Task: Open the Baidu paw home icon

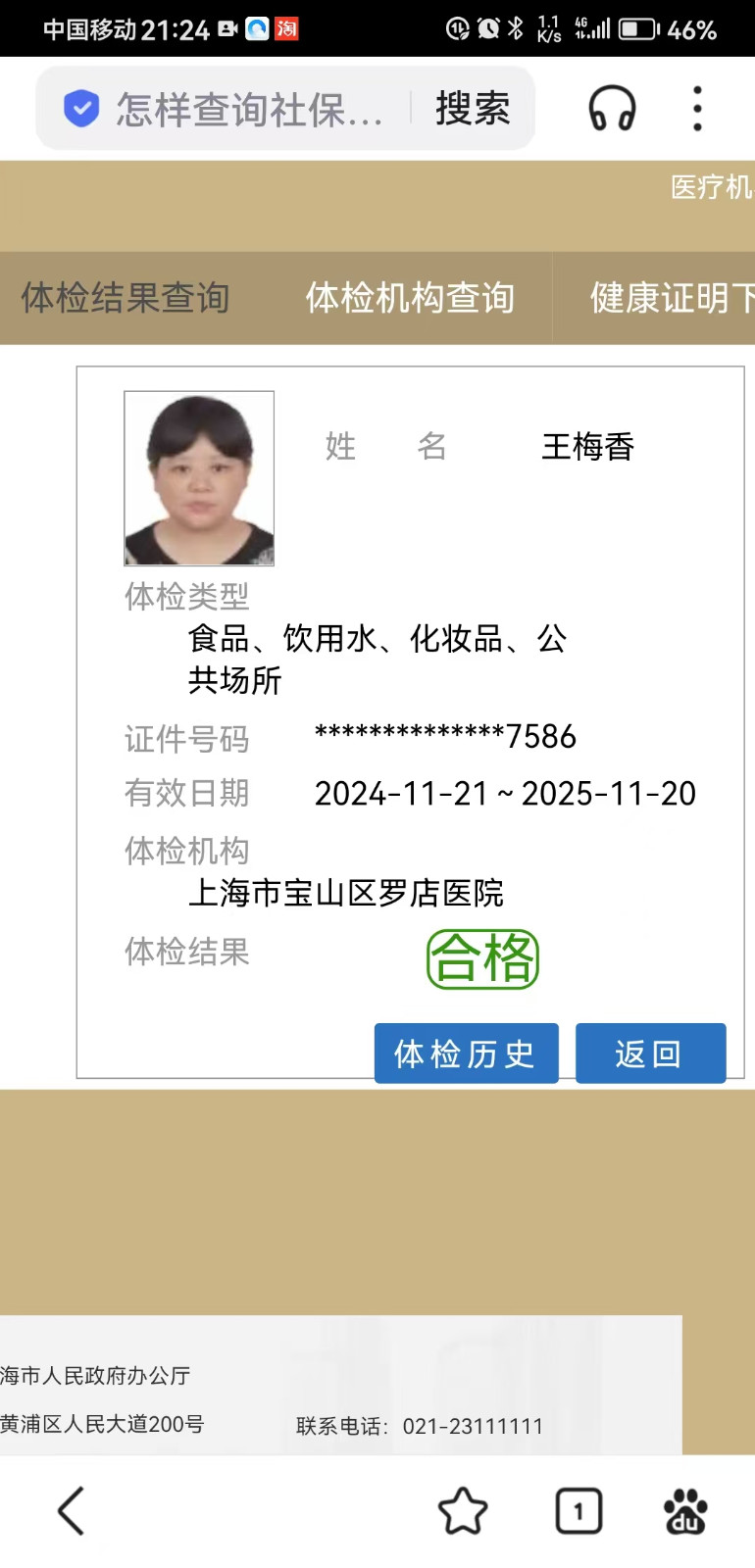Action: 685,1510
